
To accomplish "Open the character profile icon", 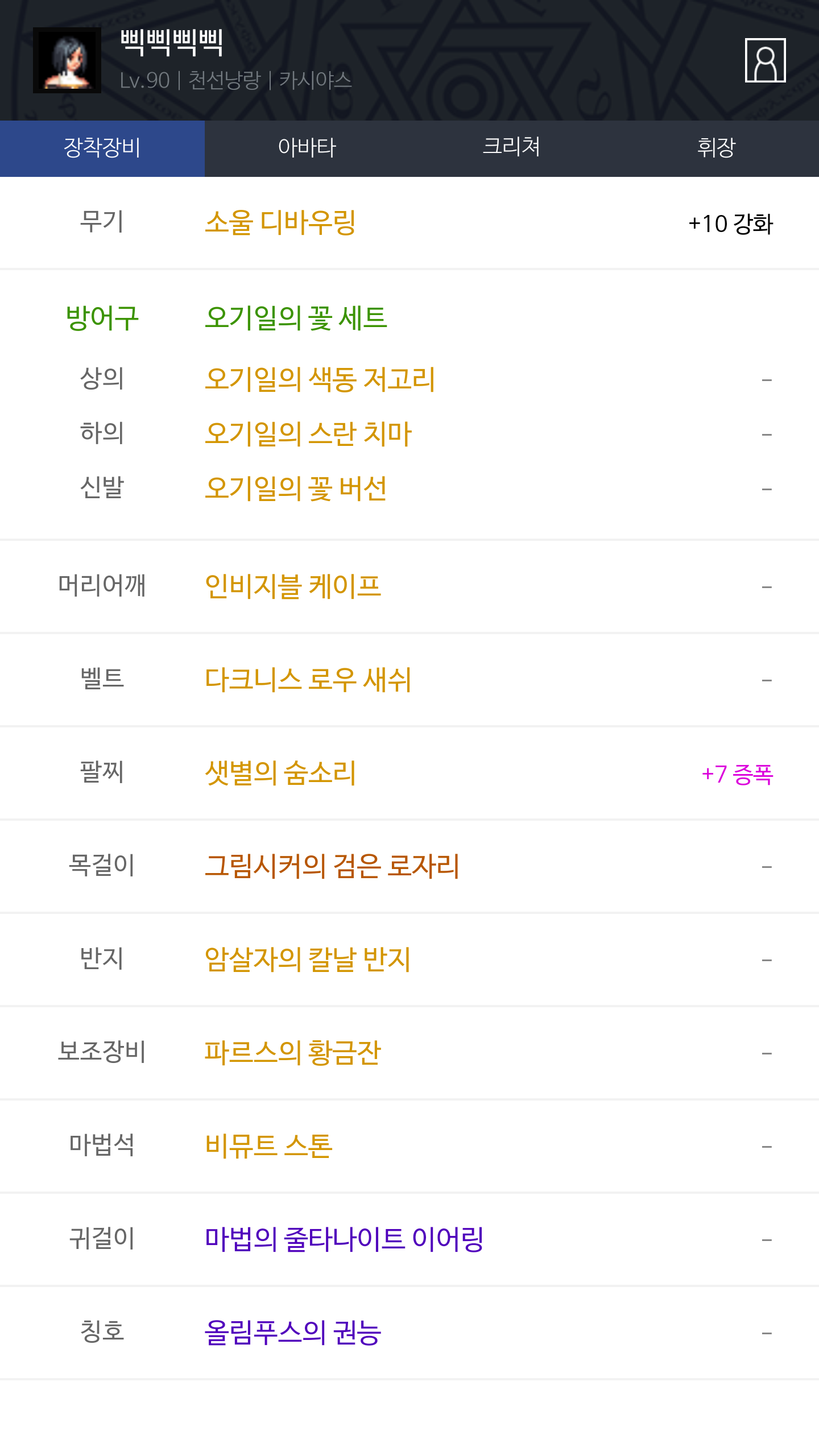I will (x=765, y=60).
